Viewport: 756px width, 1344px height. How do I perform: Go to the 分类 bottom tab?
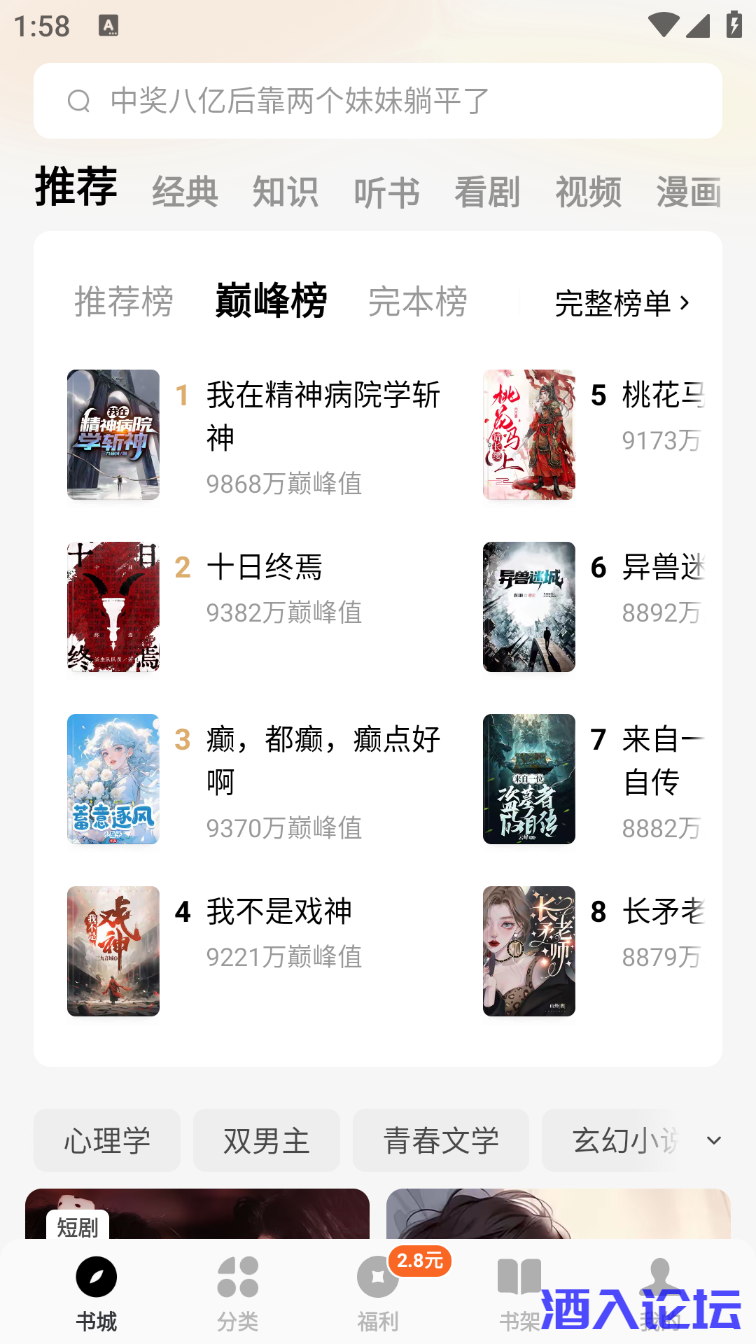[x=237, y=1294]
